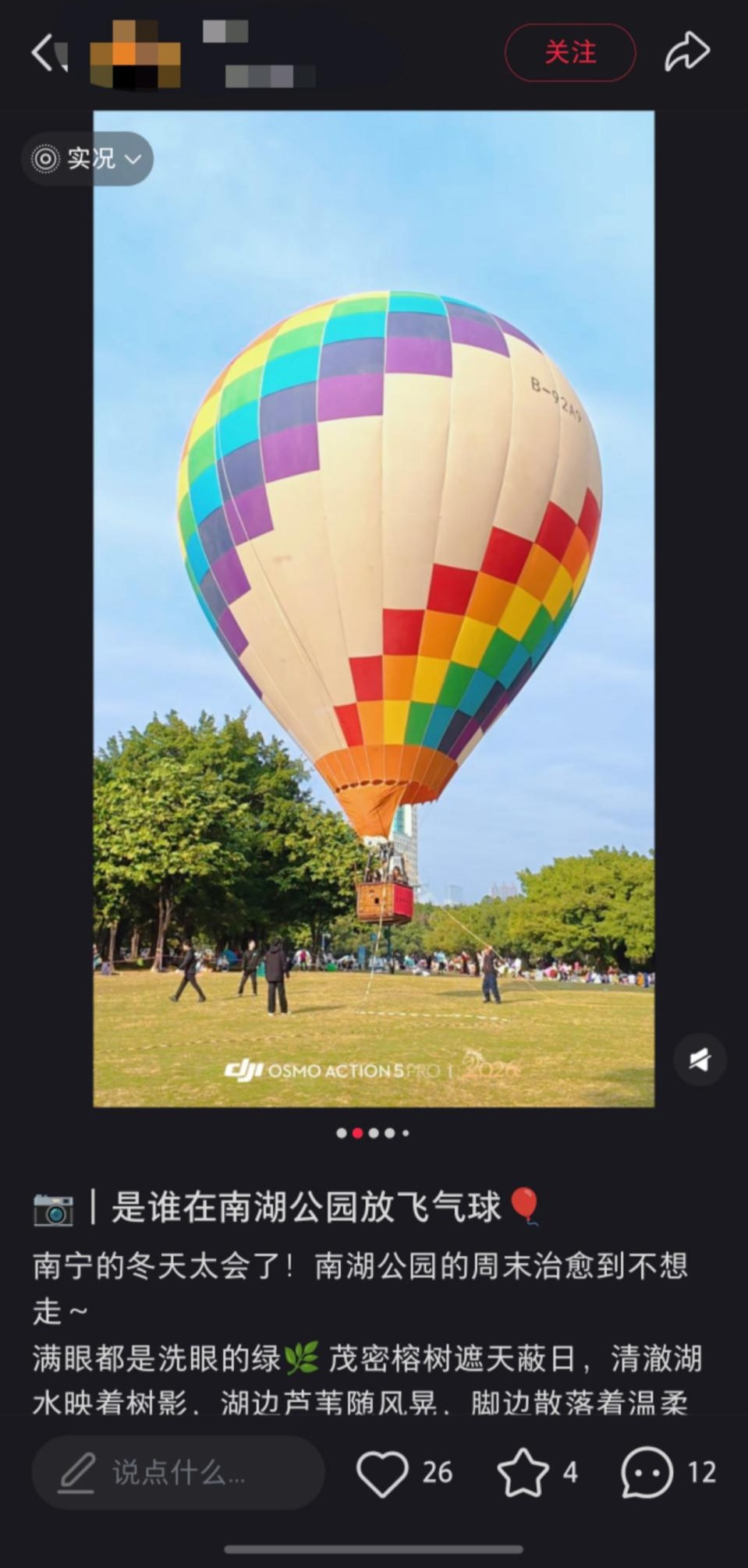Bookmark the post with the star icon
This screenshot has width=748, height=1568.
tap(523, 1472)
